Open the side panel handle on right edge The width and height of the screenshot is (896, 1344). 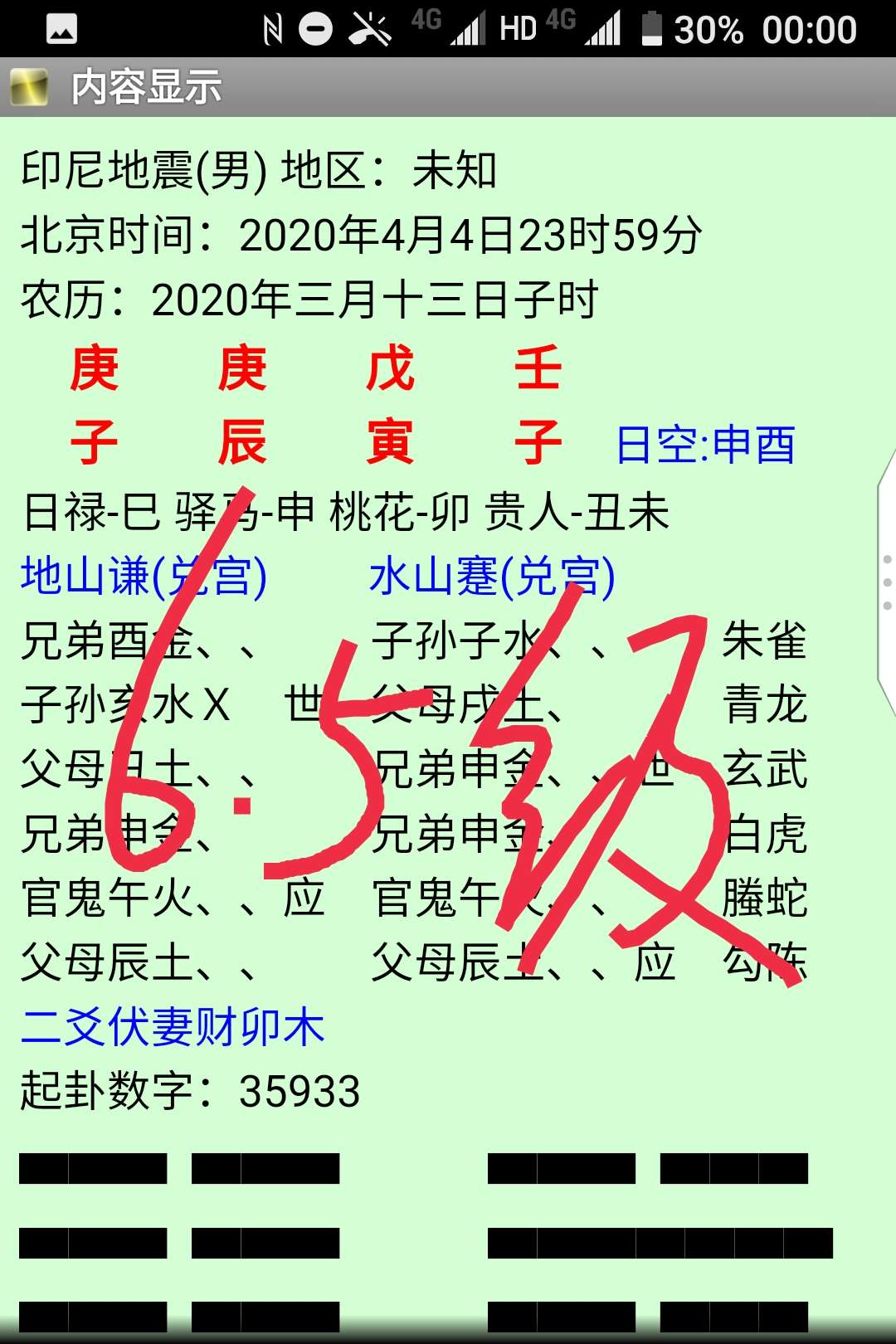[887, 582]
